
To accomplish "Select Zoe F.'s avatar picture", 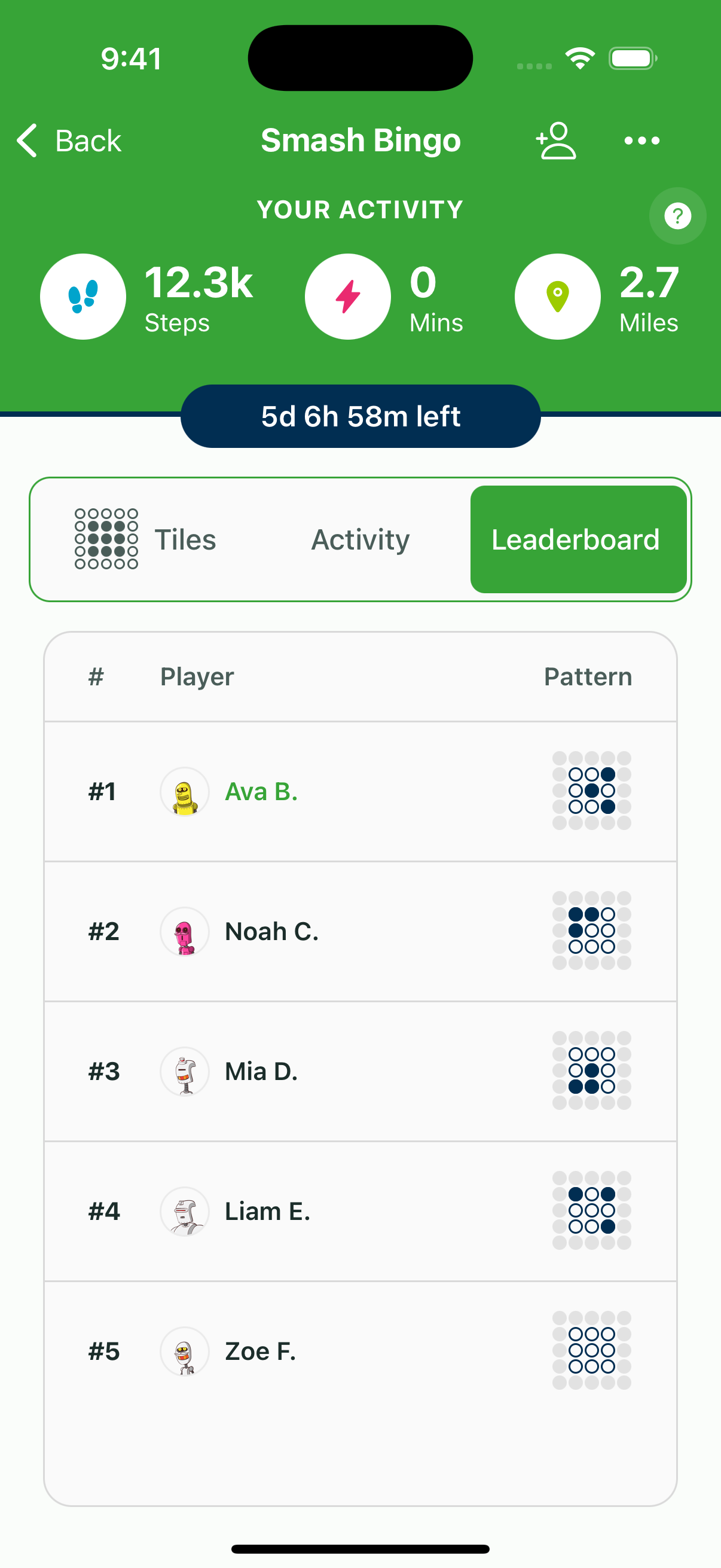I will 184,1352.
